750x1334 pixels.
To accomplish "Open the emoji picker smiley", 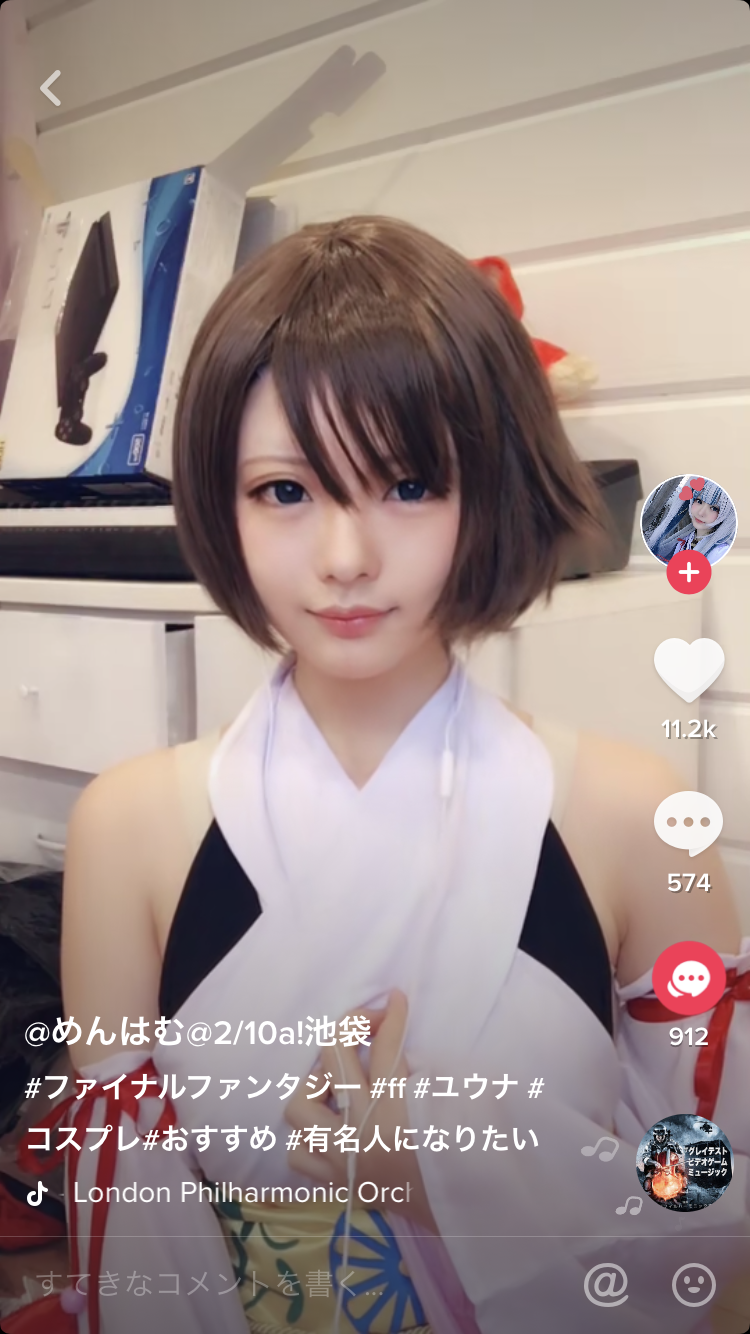I will click(x=693, y=1285).
